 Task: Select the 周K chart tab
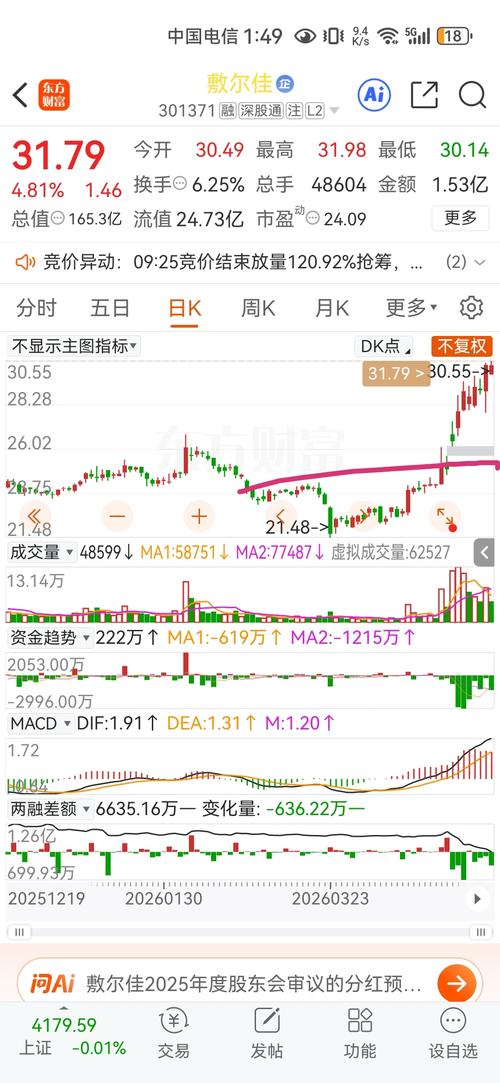pyautogui.click(x=258, y=308)
